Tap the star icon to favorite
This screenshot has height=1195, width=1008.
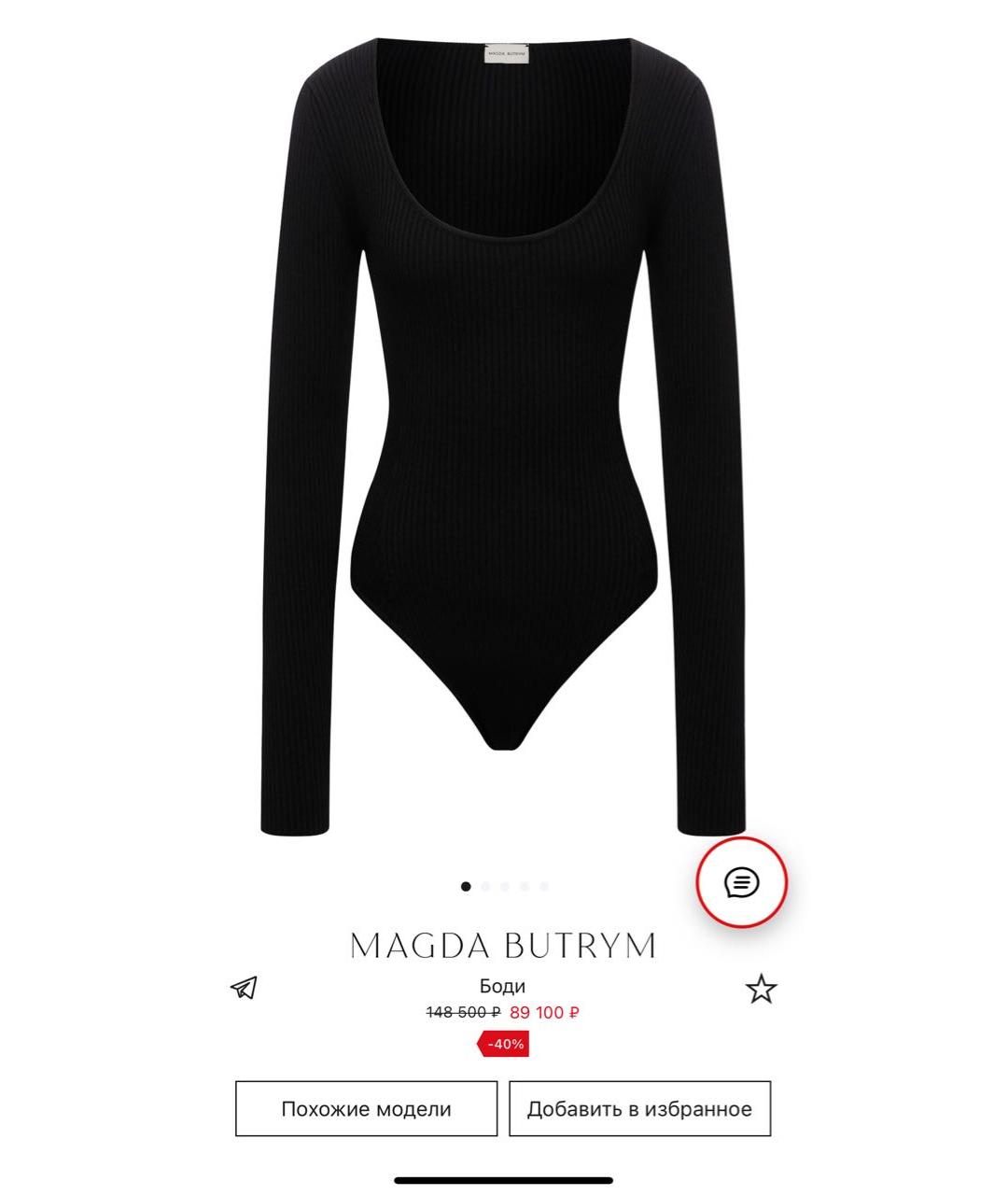coord(762,989)
